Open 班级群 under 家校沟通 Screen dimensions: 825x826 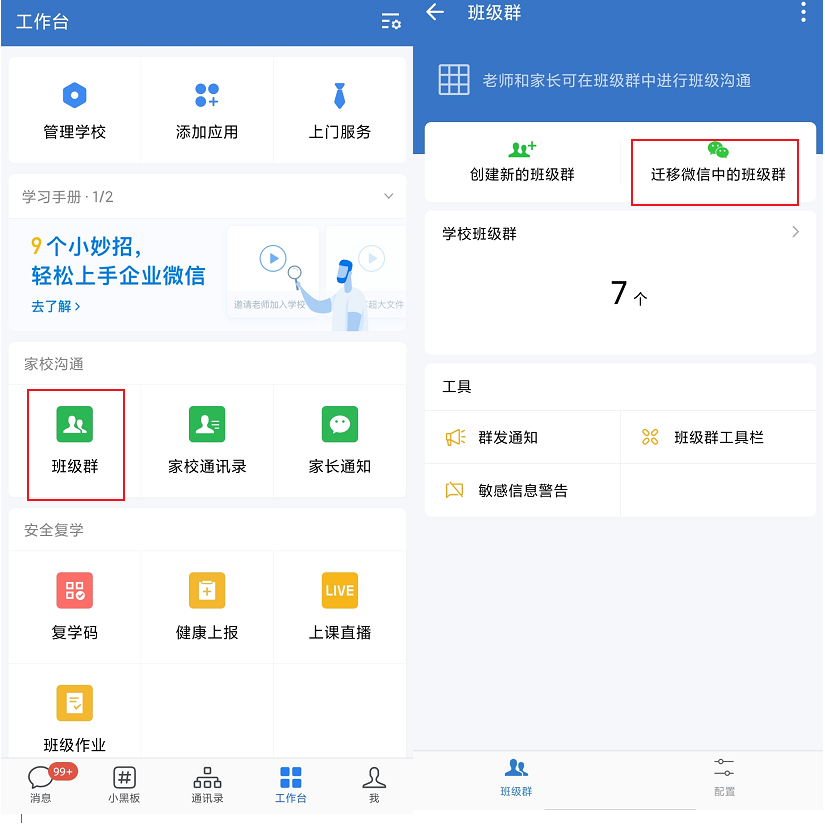click(75, 442)
